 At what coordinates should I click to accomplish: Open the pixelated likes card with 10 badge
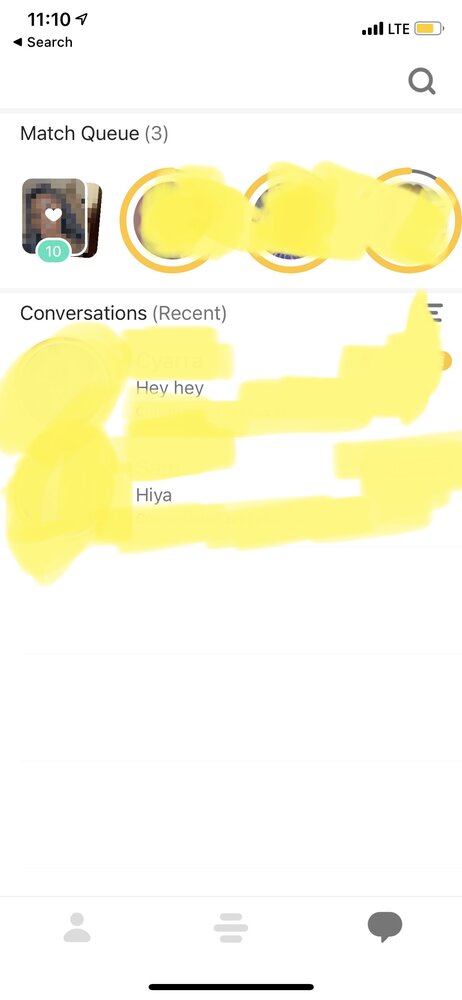point(61,219)
